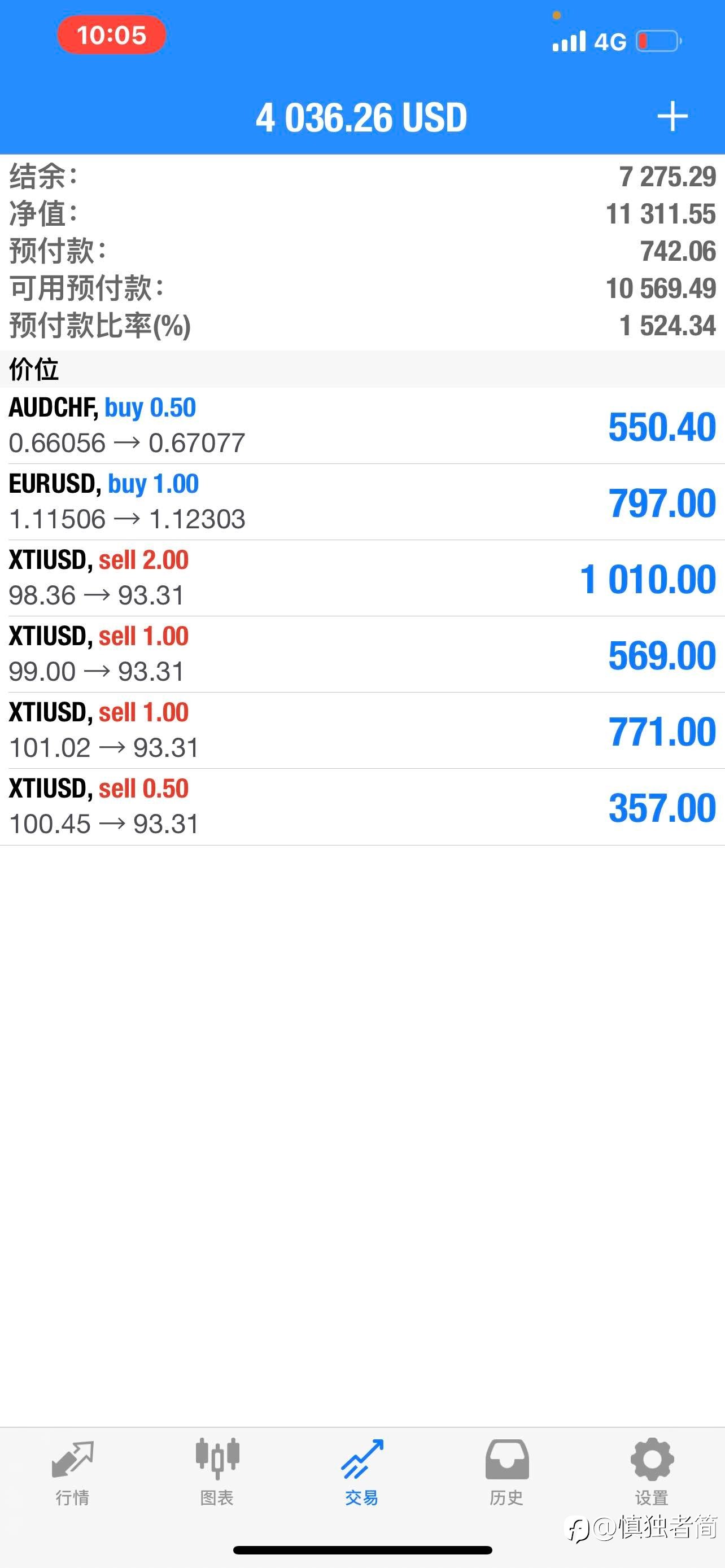Open the XTIUSD sell 0.50 position
Image resolution: width=725 pixels, height=1568 pixels.
tap(362, 807)
